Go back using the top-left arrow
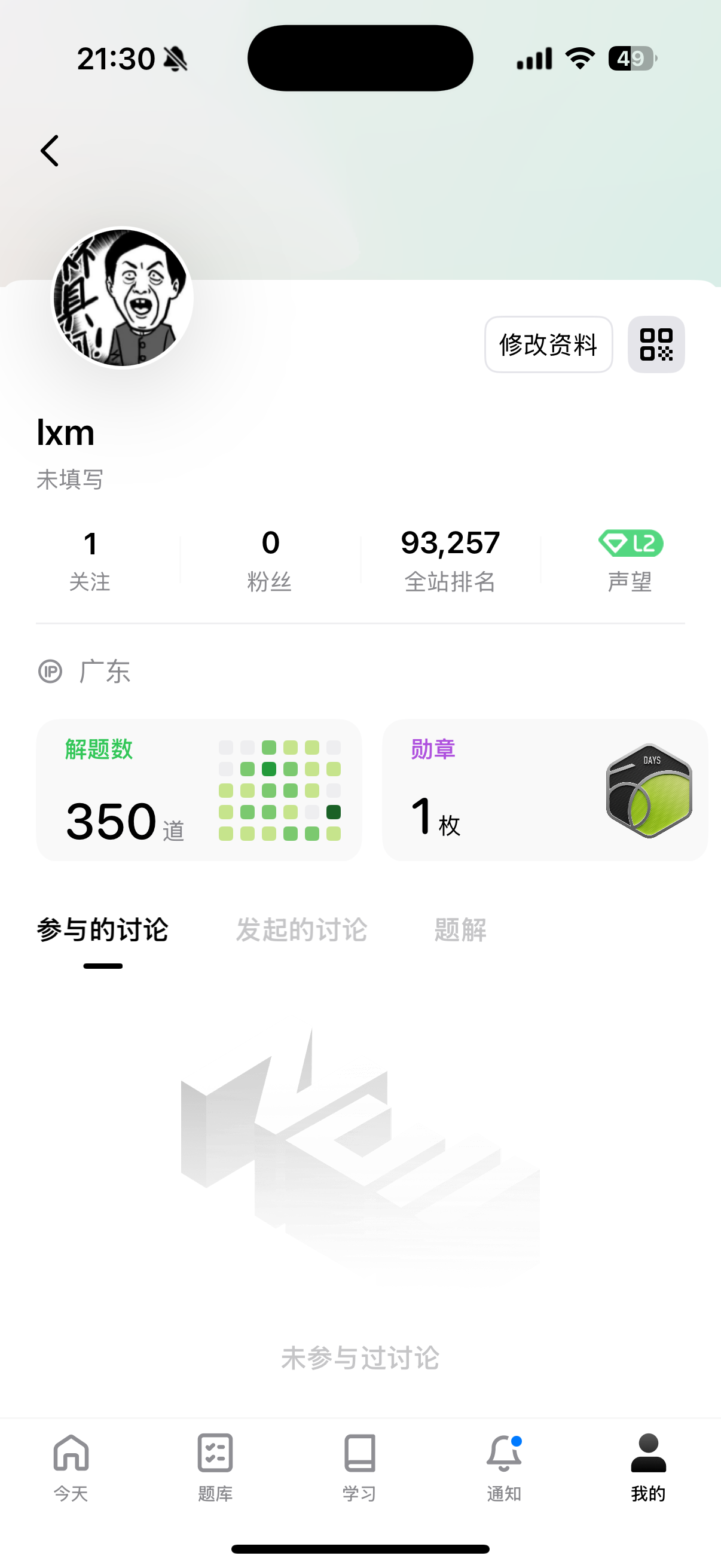The height and width of the screenshot is (1568, 721). pyautogui.click(x=50, y=150)
